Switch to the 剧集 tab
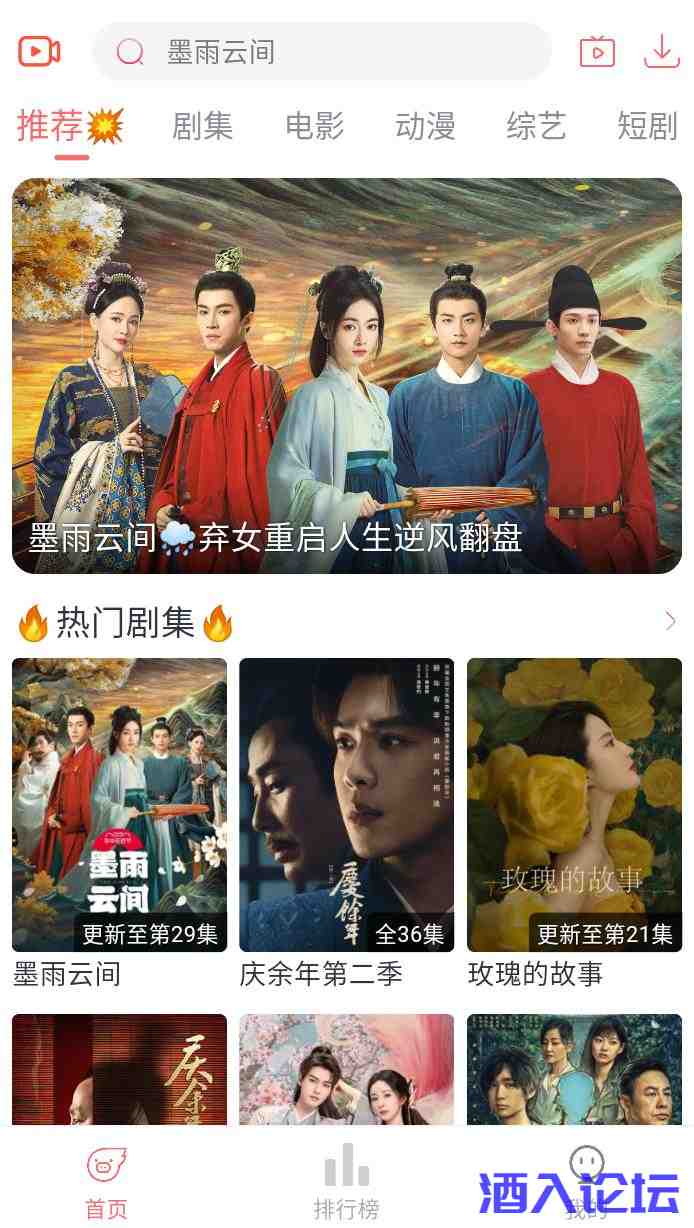This screenshot has height=1228, width=694. click(x=202, y=126)
